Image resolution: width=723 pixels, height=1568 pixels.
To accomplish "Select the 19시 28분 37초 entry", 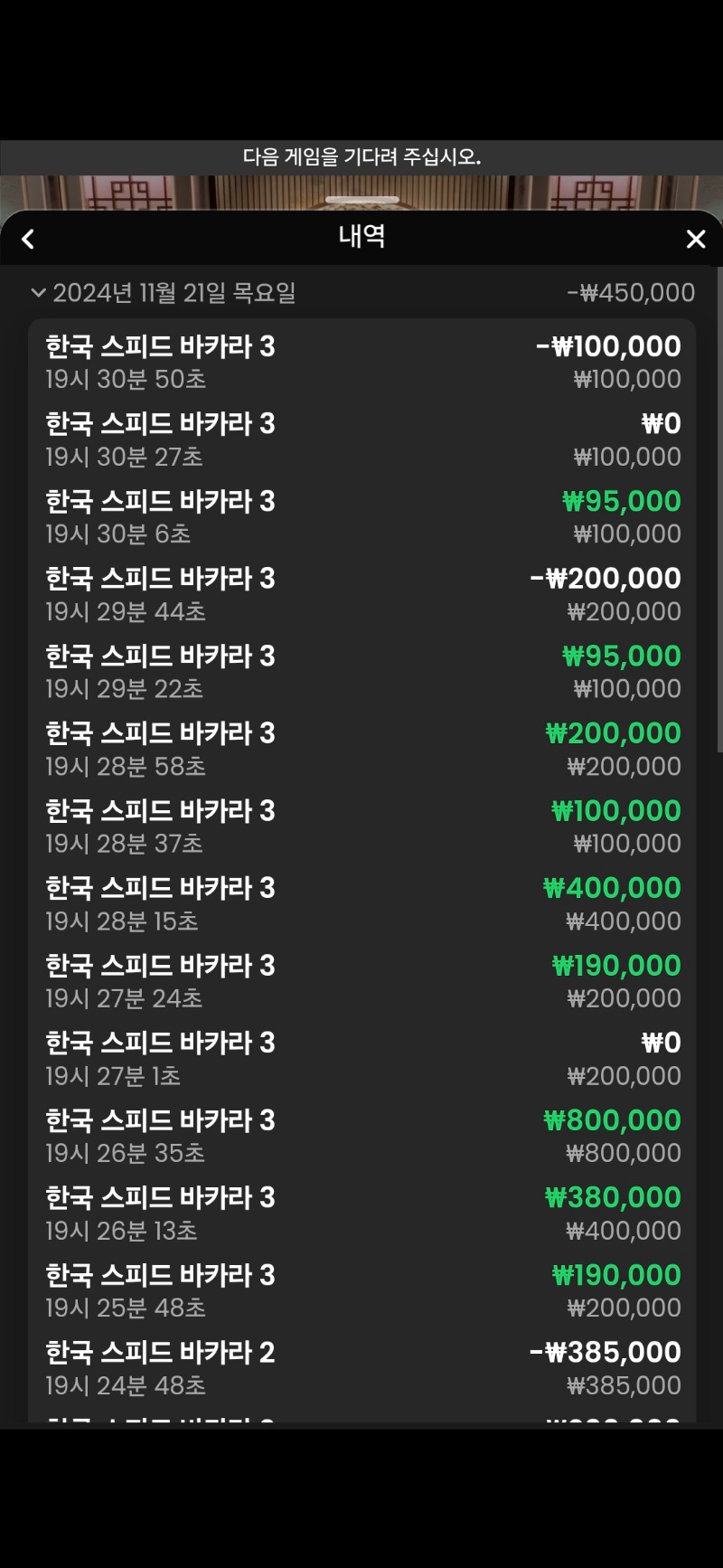I will pyautogui.click(x=361, y=827).
